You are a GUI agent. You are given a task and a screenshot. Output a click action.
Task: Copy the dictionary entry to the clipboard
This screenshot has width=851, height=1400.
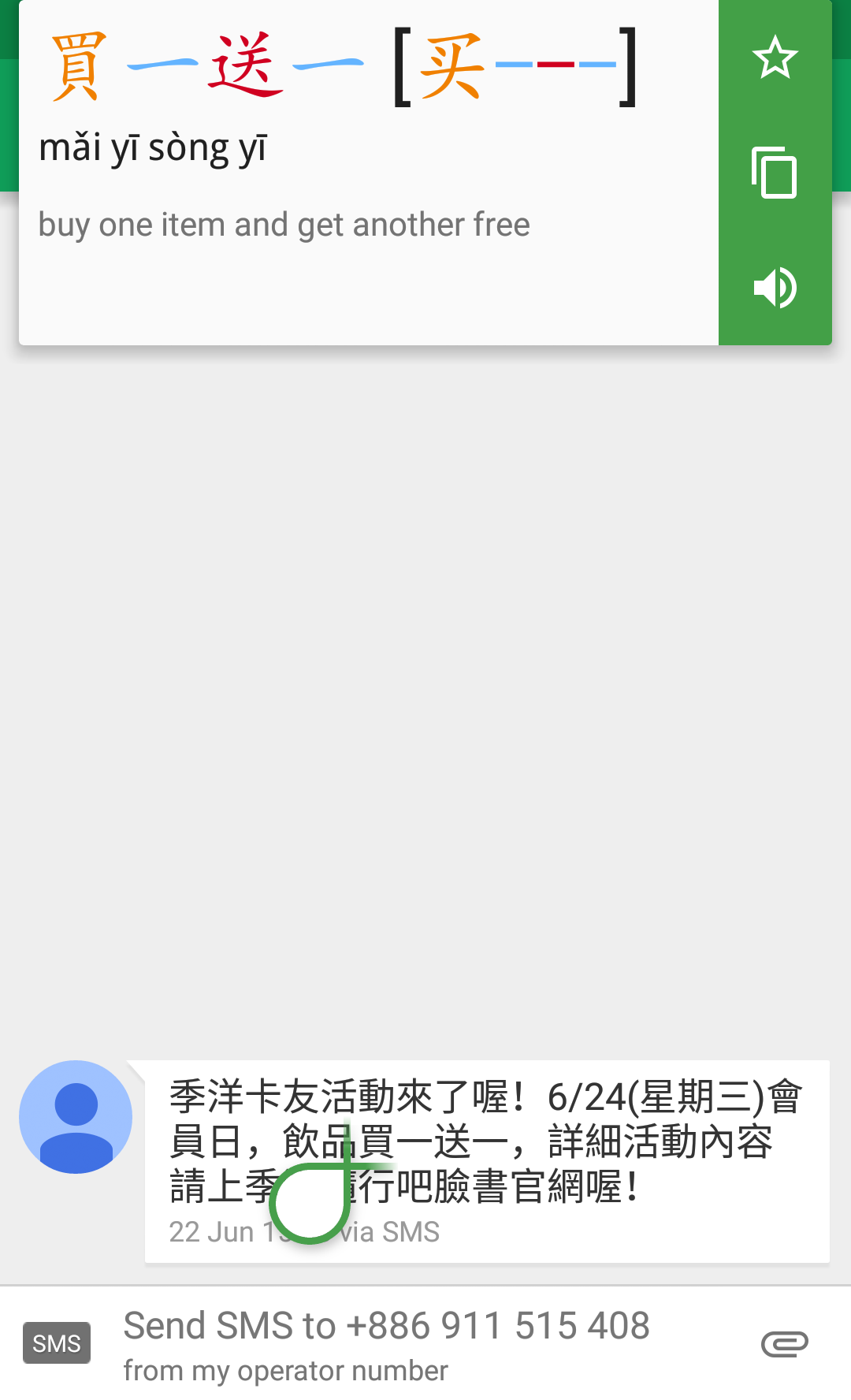775,173
